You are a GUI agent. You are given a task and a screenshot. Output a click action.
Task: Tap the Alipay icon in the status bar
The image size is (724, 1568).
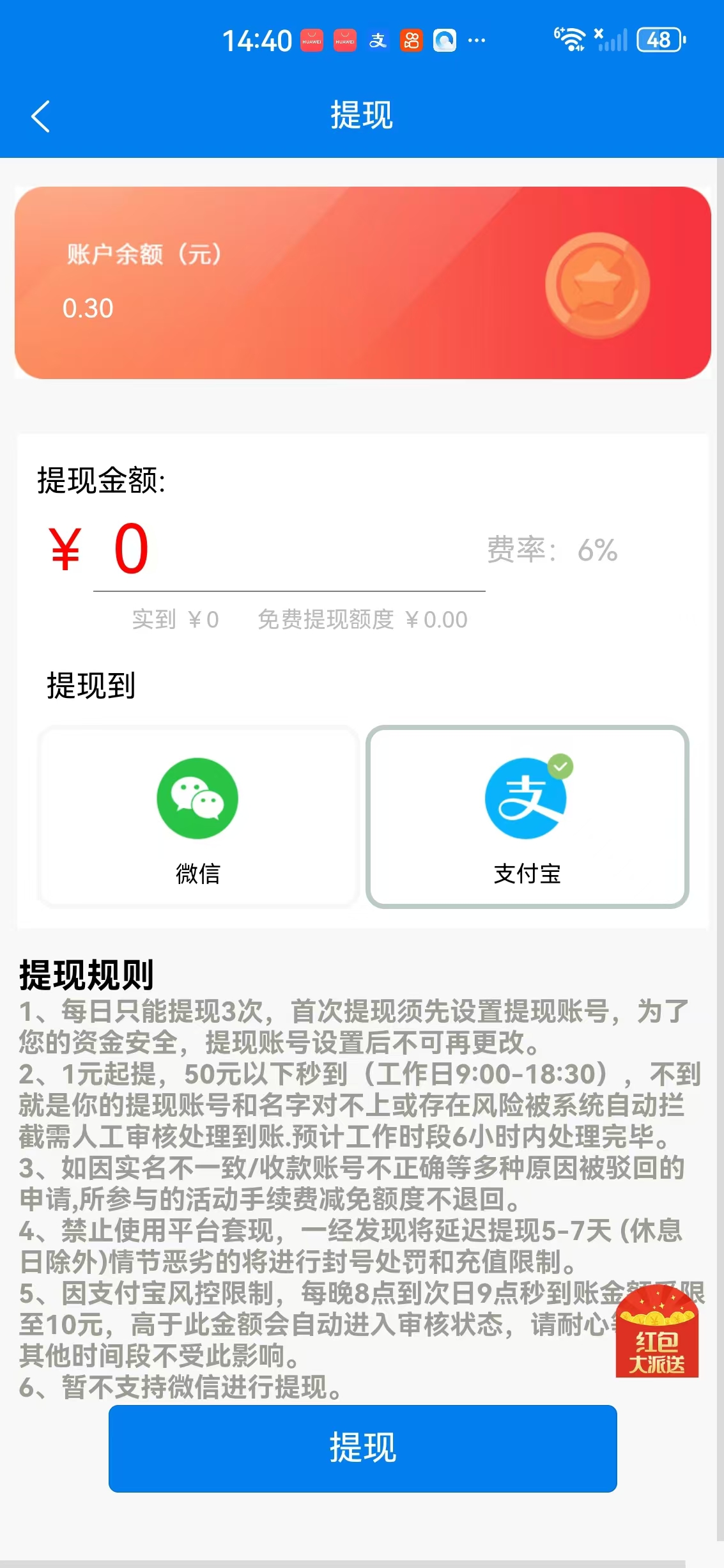coord(377,40)
